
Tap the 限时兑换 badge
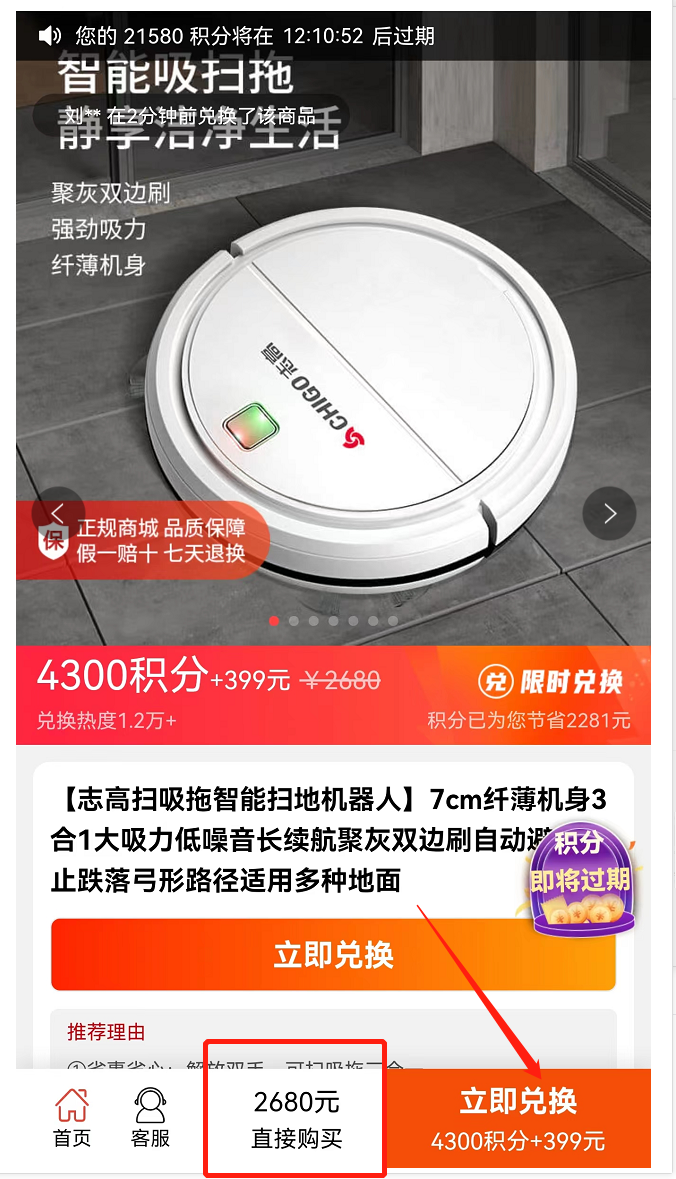(550, 682)
